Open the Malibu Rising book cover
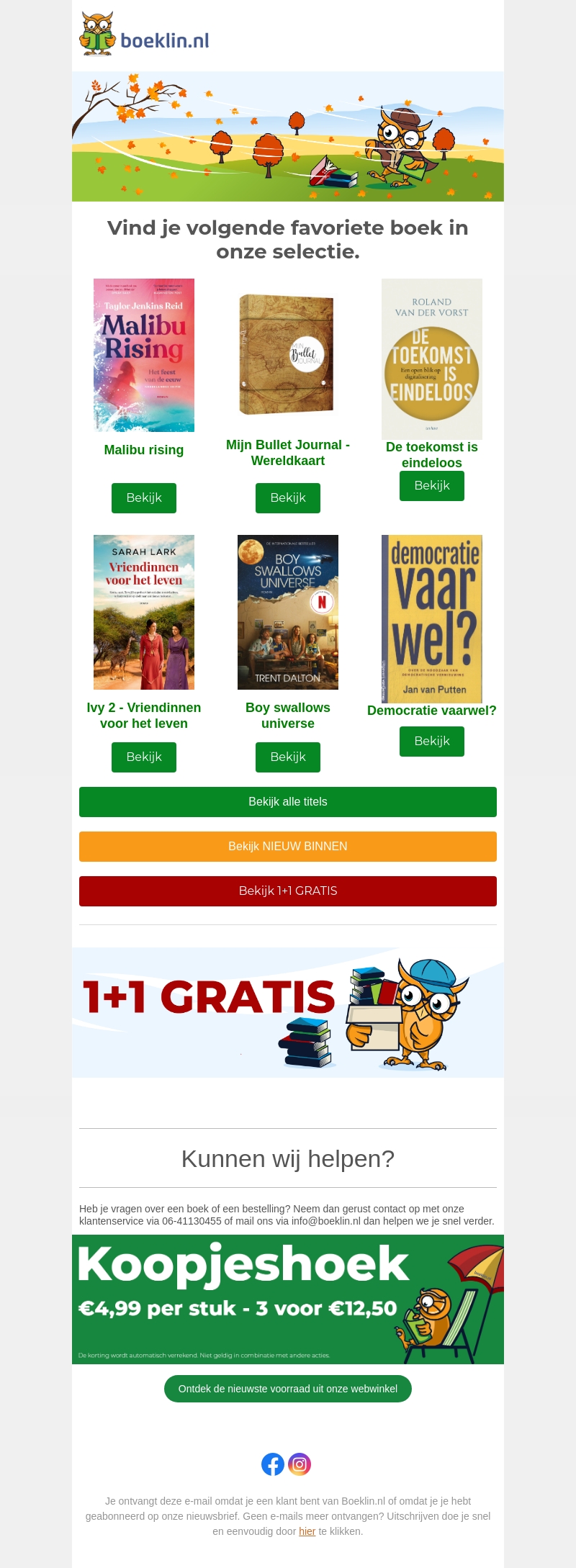 click(x=144, y=355)
